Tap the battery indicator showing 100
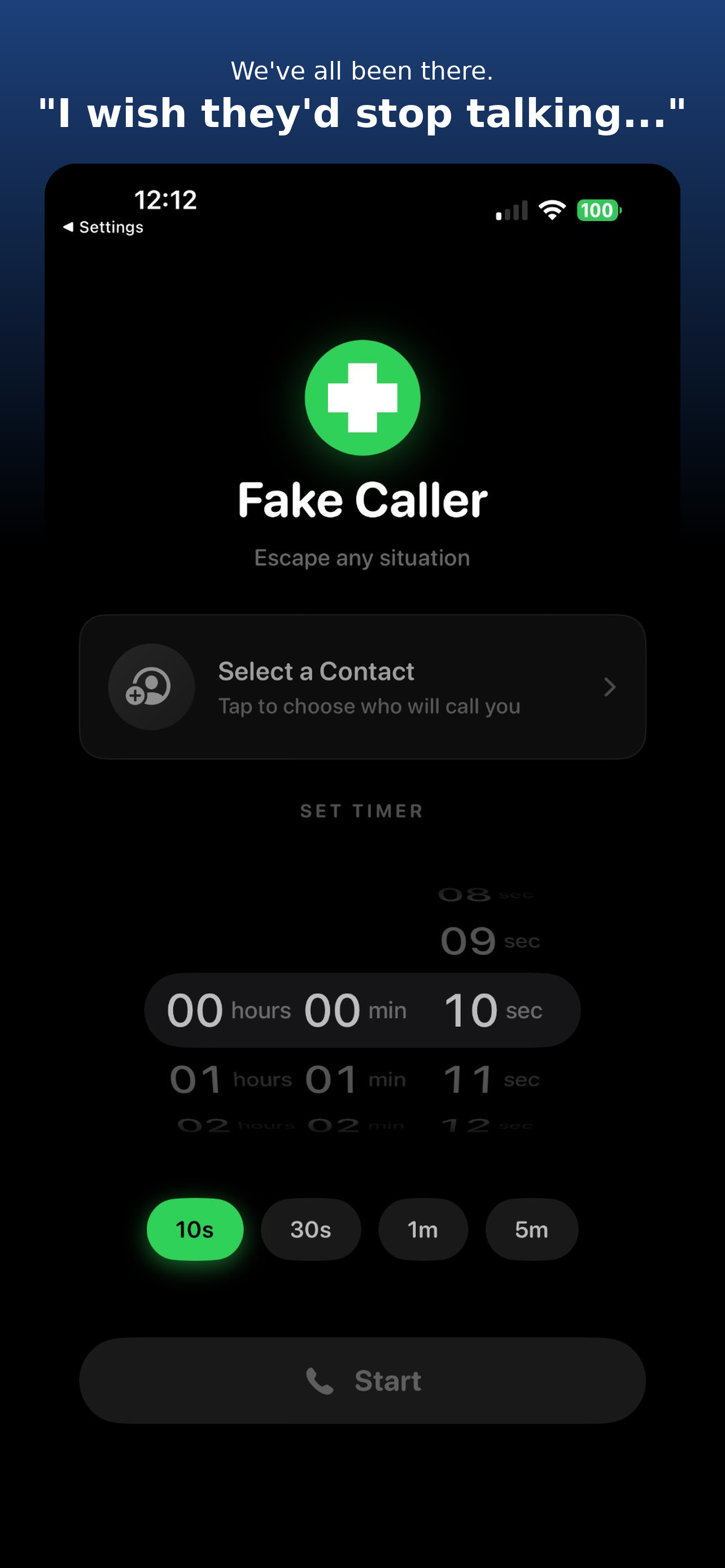 [x=598, y=211]
